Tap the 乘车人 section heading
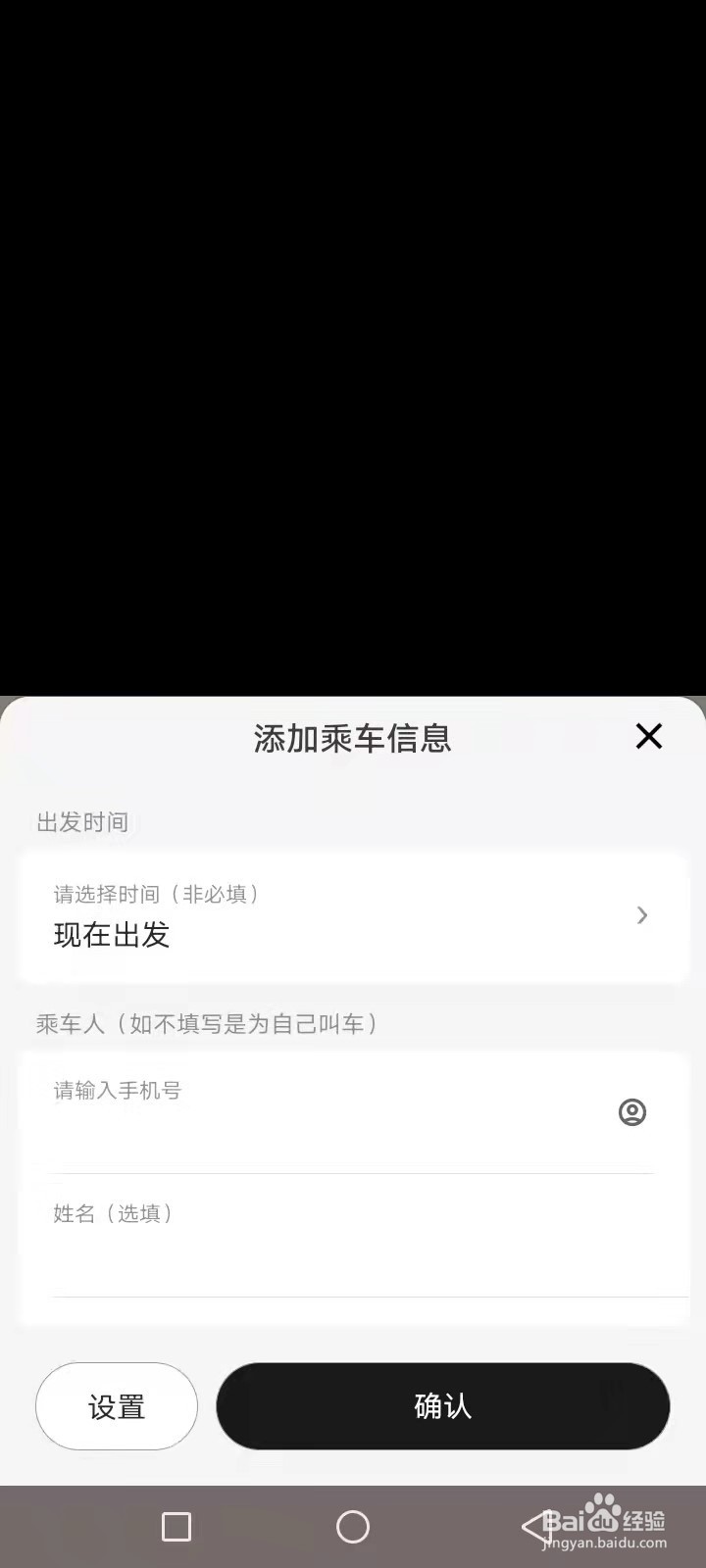Viewport: 706px width, 1568px height. (x=206, y=1023)
